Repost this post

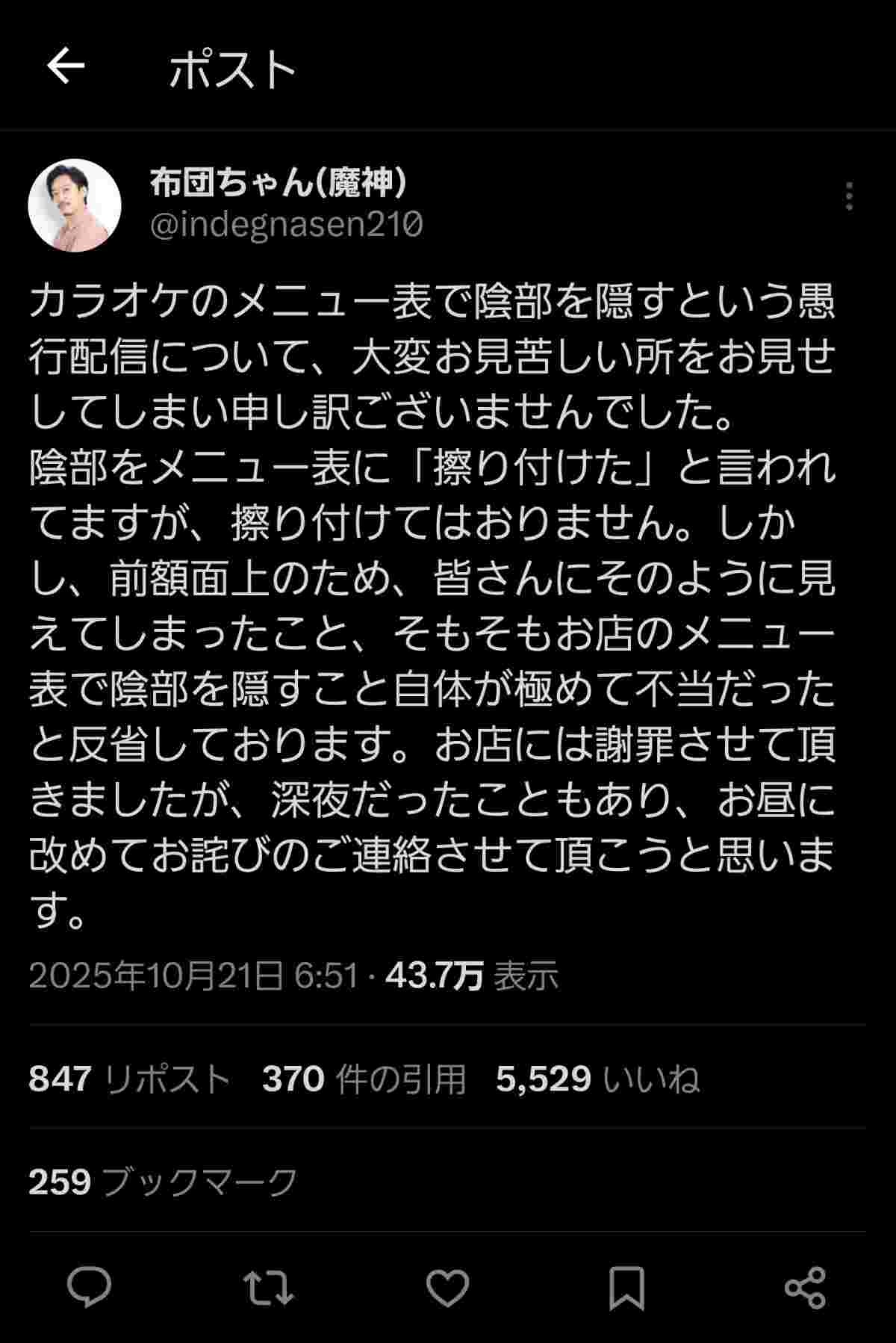(267, 1287)
